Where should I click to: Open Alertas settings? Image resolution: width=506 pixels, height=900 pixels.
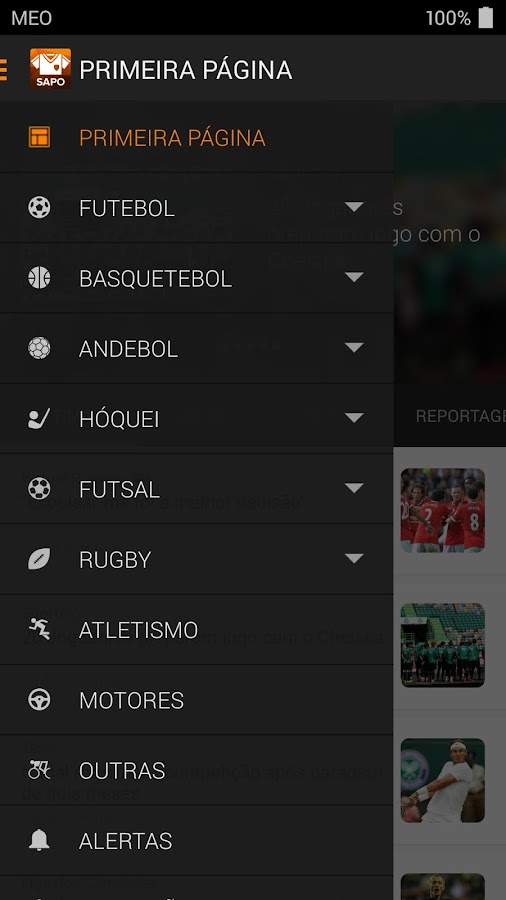point(197,841)
